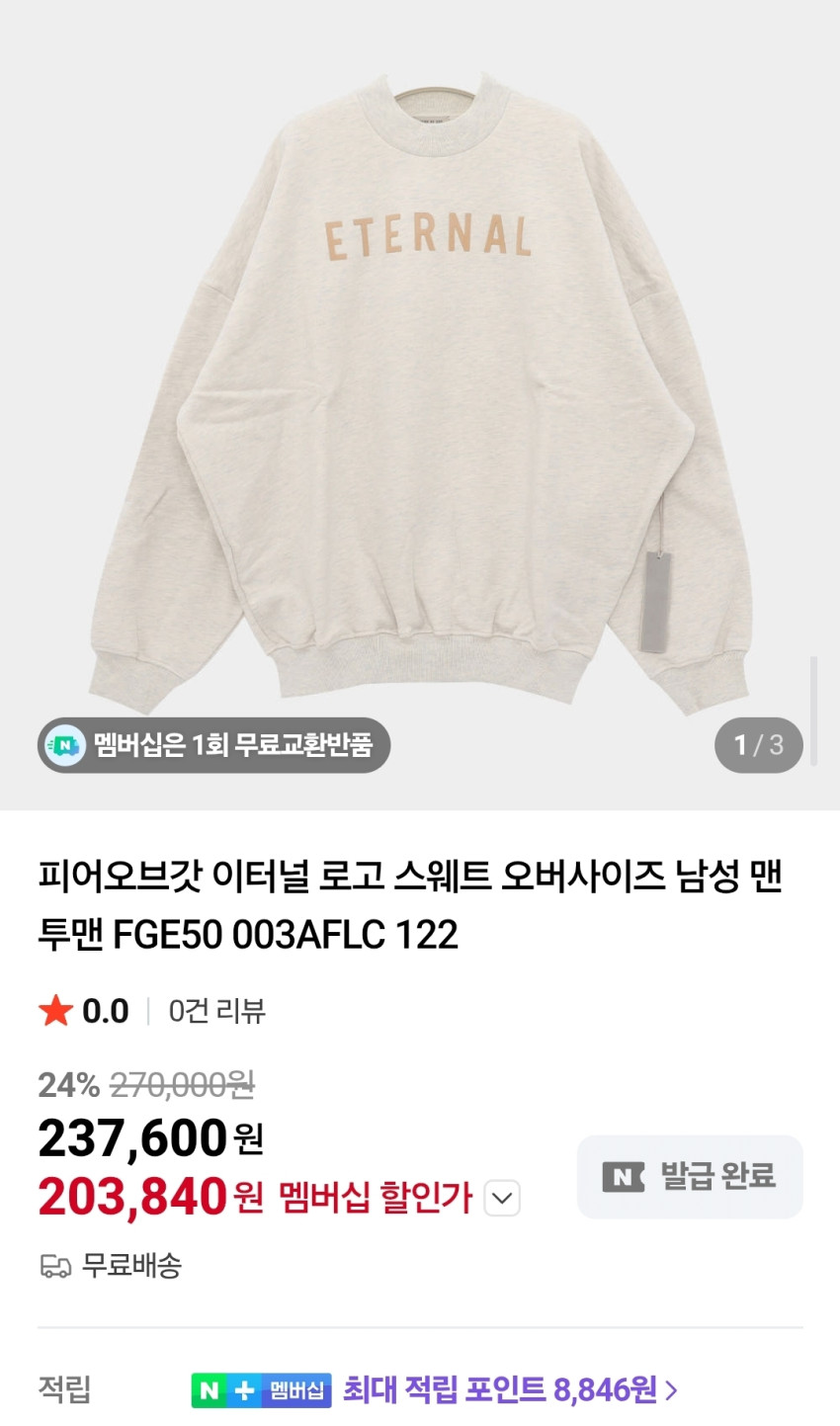Open 최대 적립 포인트 8,846원 details

509,1390
